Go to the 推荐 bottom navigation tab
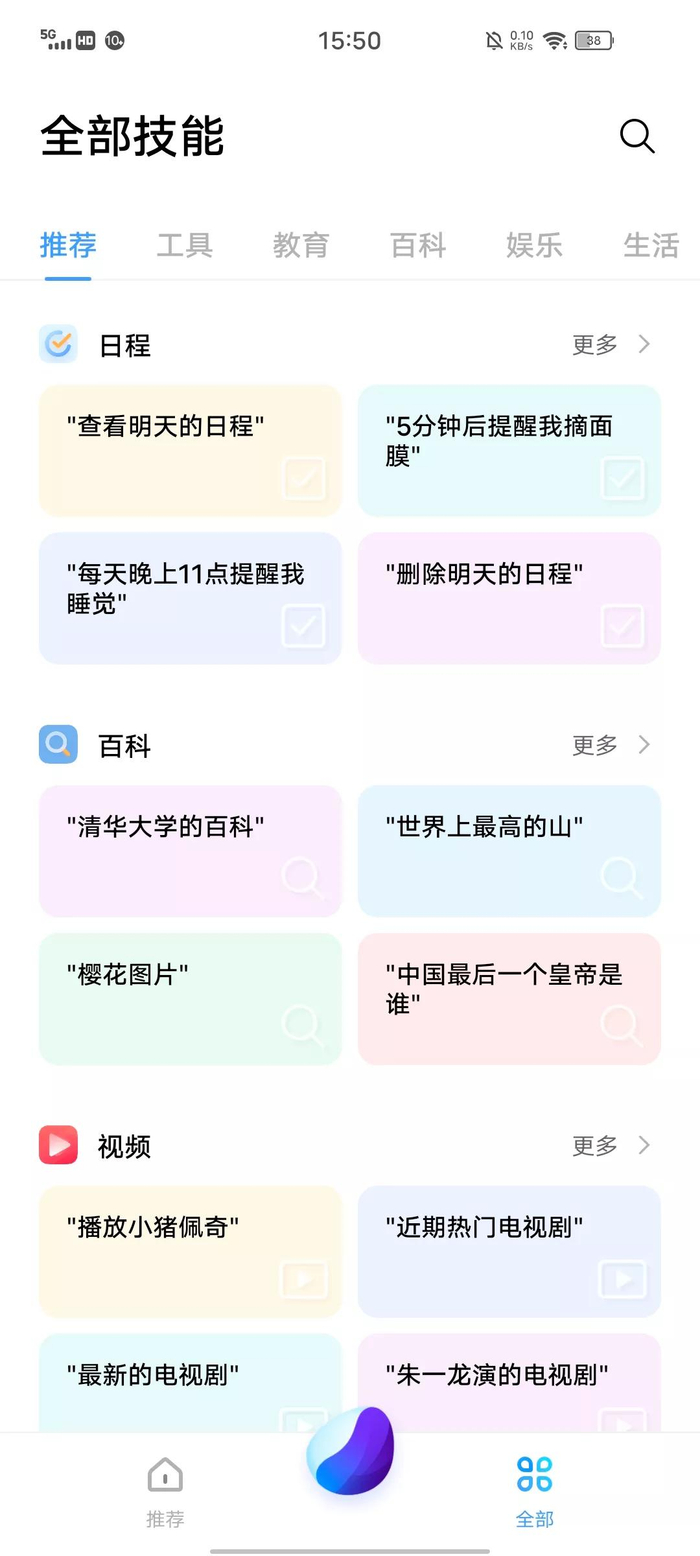 pos(165,1490)
